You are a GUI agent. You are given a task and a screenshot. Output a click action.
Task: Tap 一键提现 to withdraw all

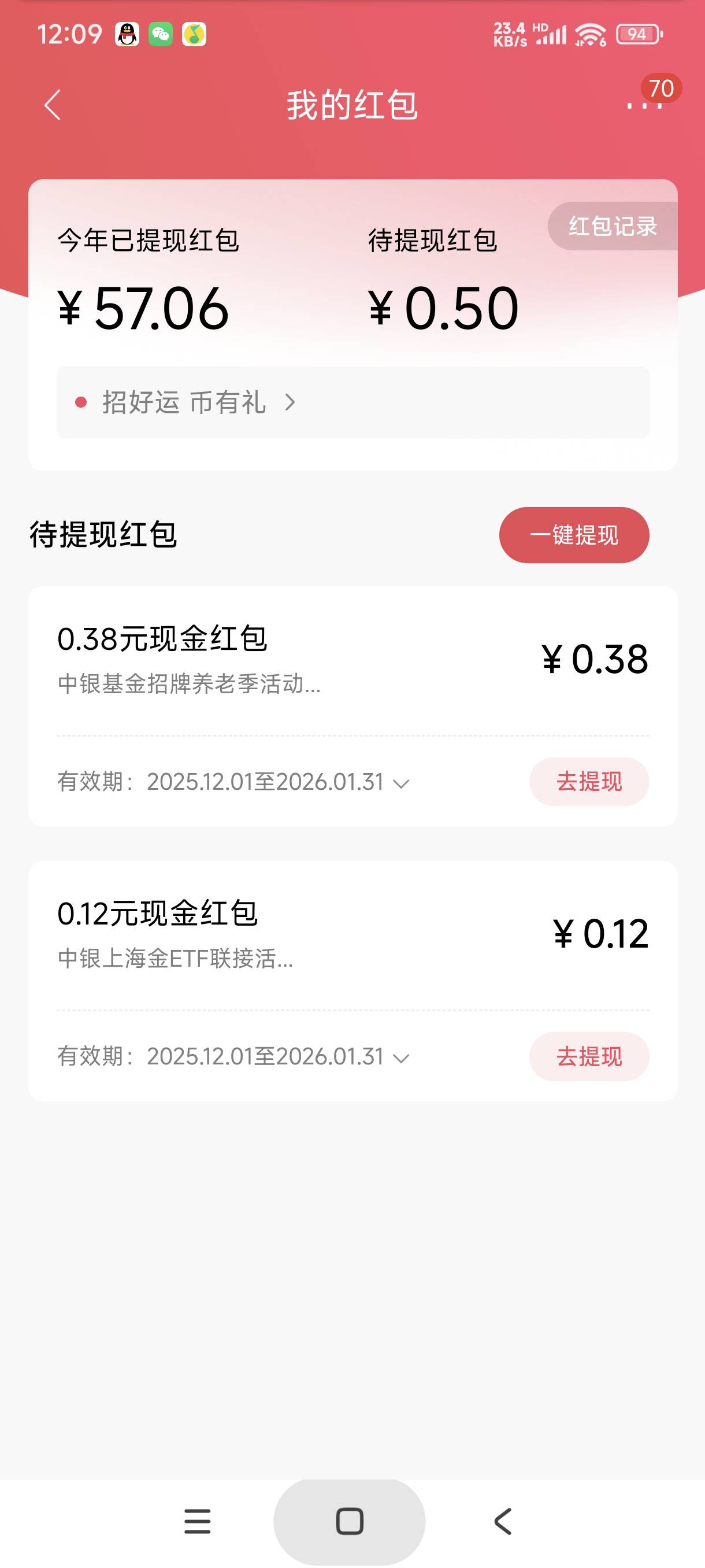point(574,535)
